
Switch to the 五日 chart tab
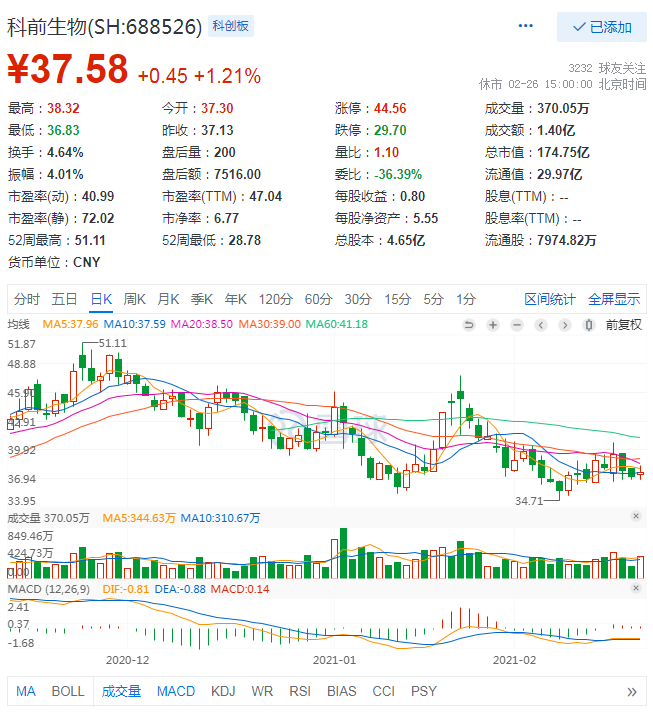65,298
